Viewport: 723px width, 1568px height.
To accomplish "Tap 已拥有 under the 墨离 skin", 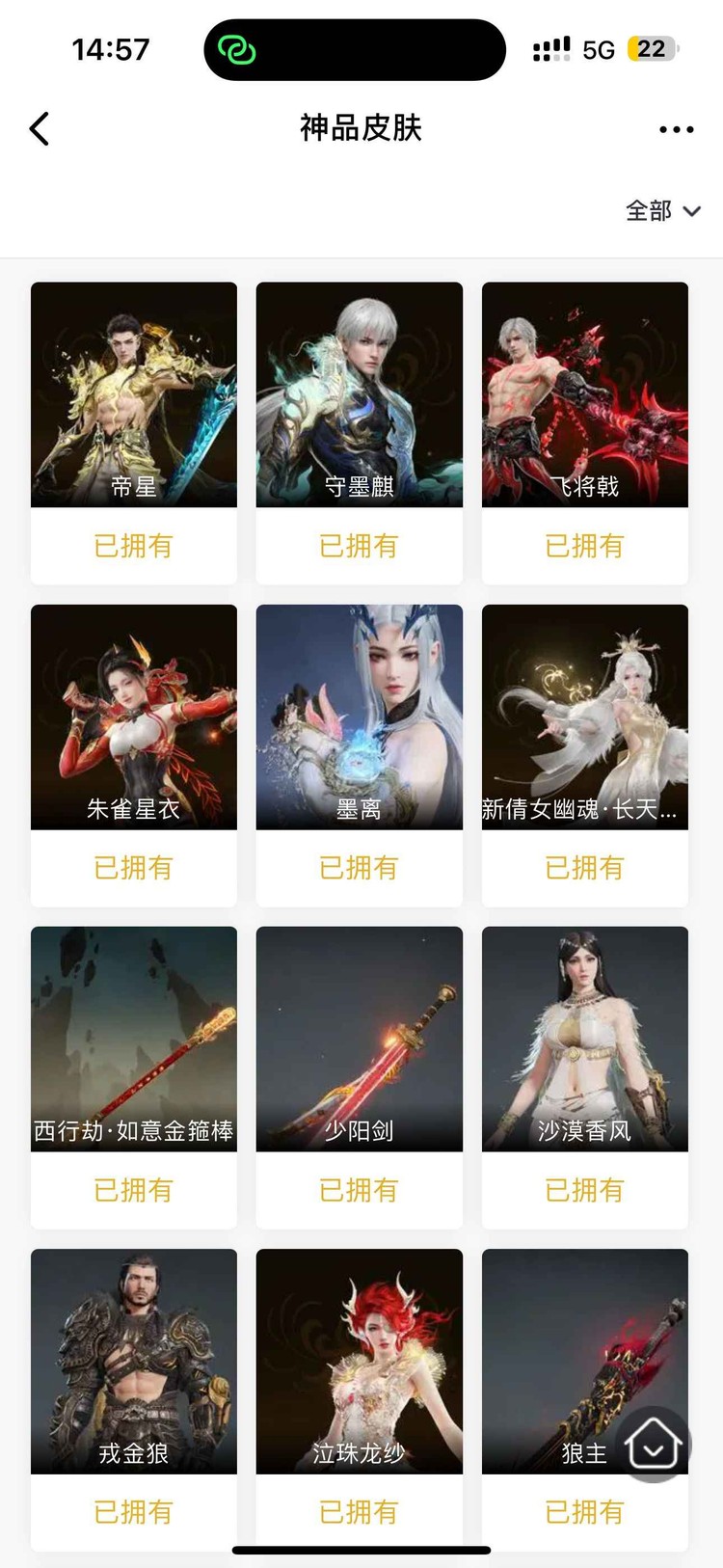I will pyautogui.click(x=359, y=868).
